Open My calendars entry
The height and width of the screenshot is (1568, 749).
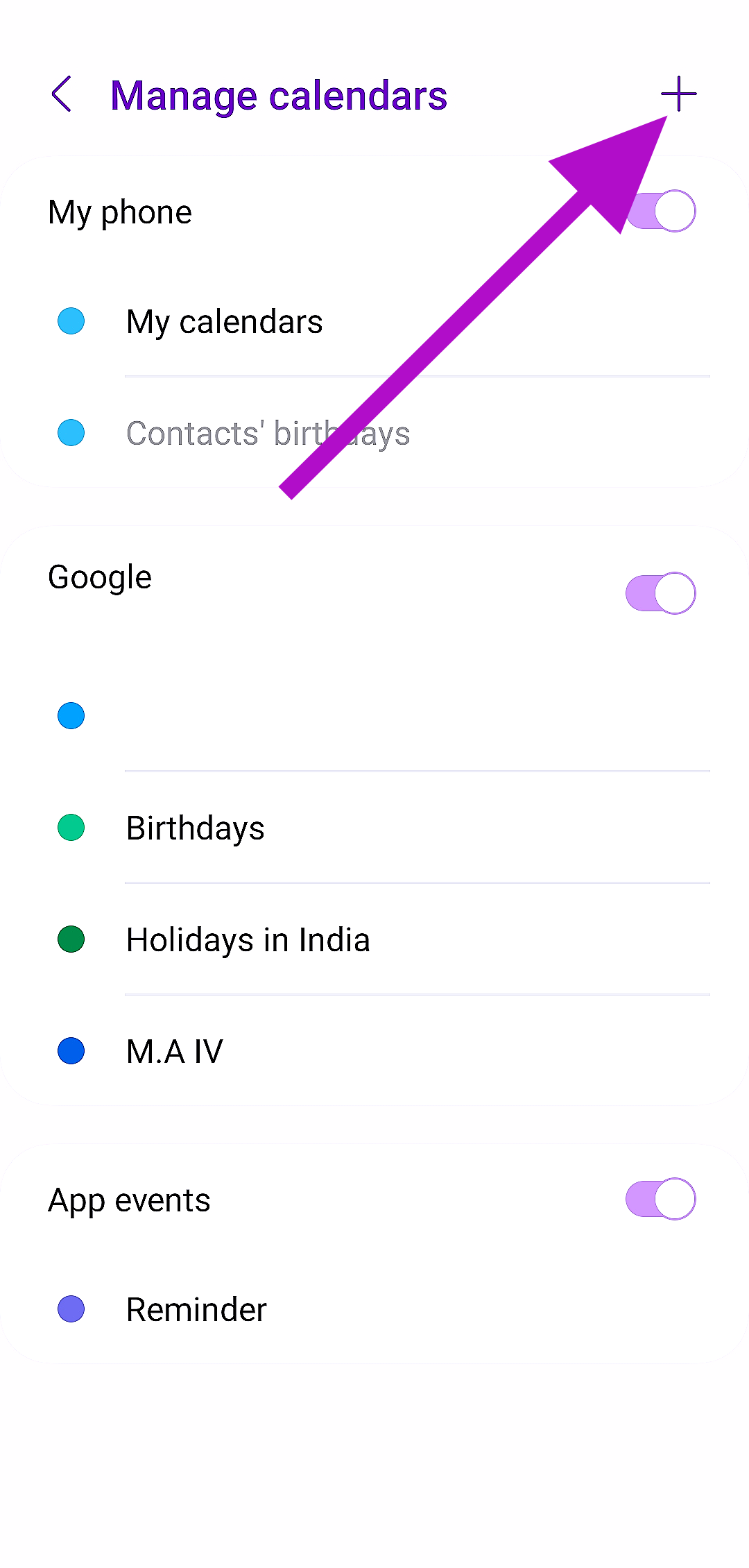pyautogui.click(x=225, y=322)
